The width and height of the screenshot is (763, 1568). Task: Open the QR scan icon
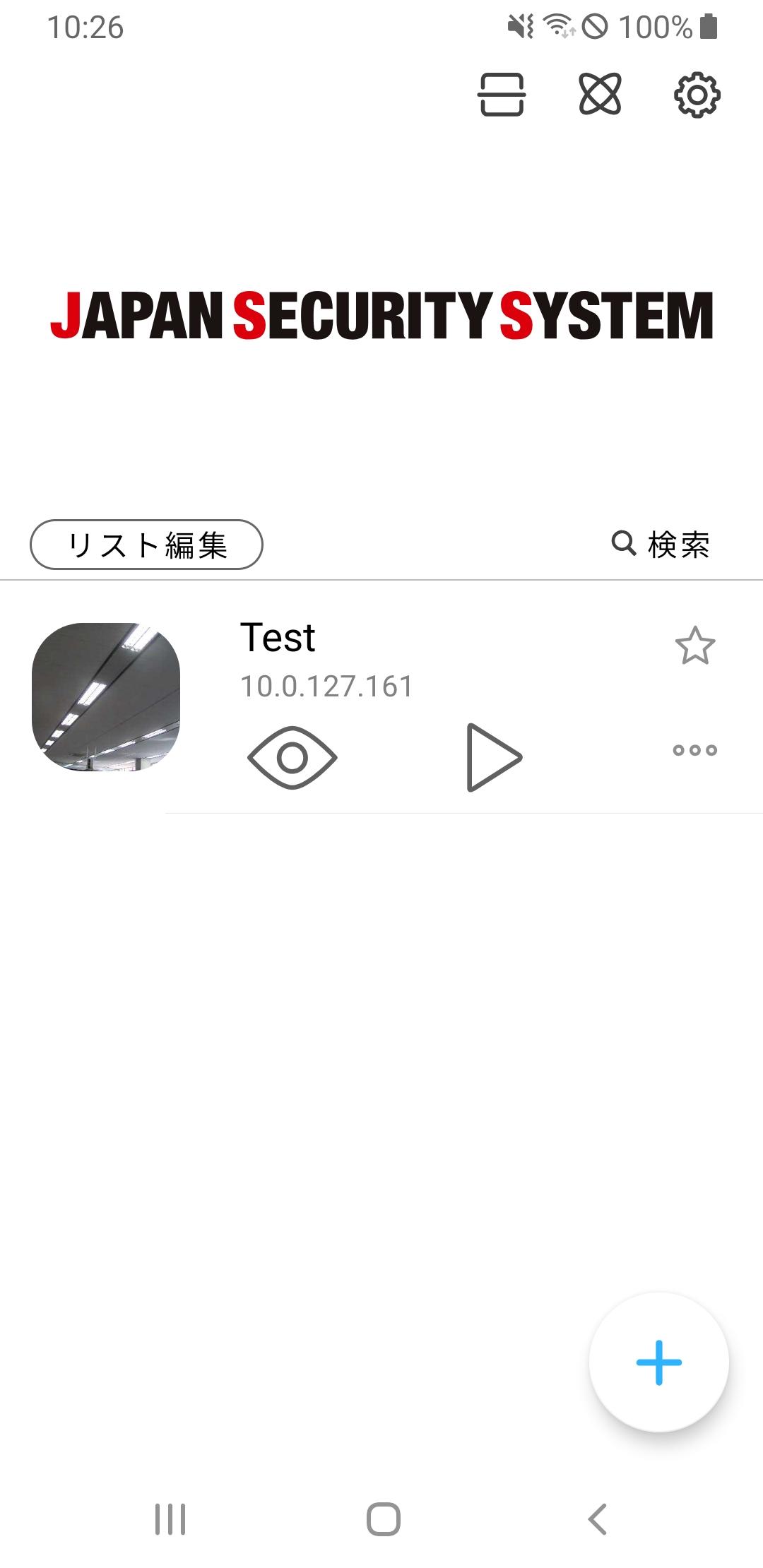click(502, 95)
